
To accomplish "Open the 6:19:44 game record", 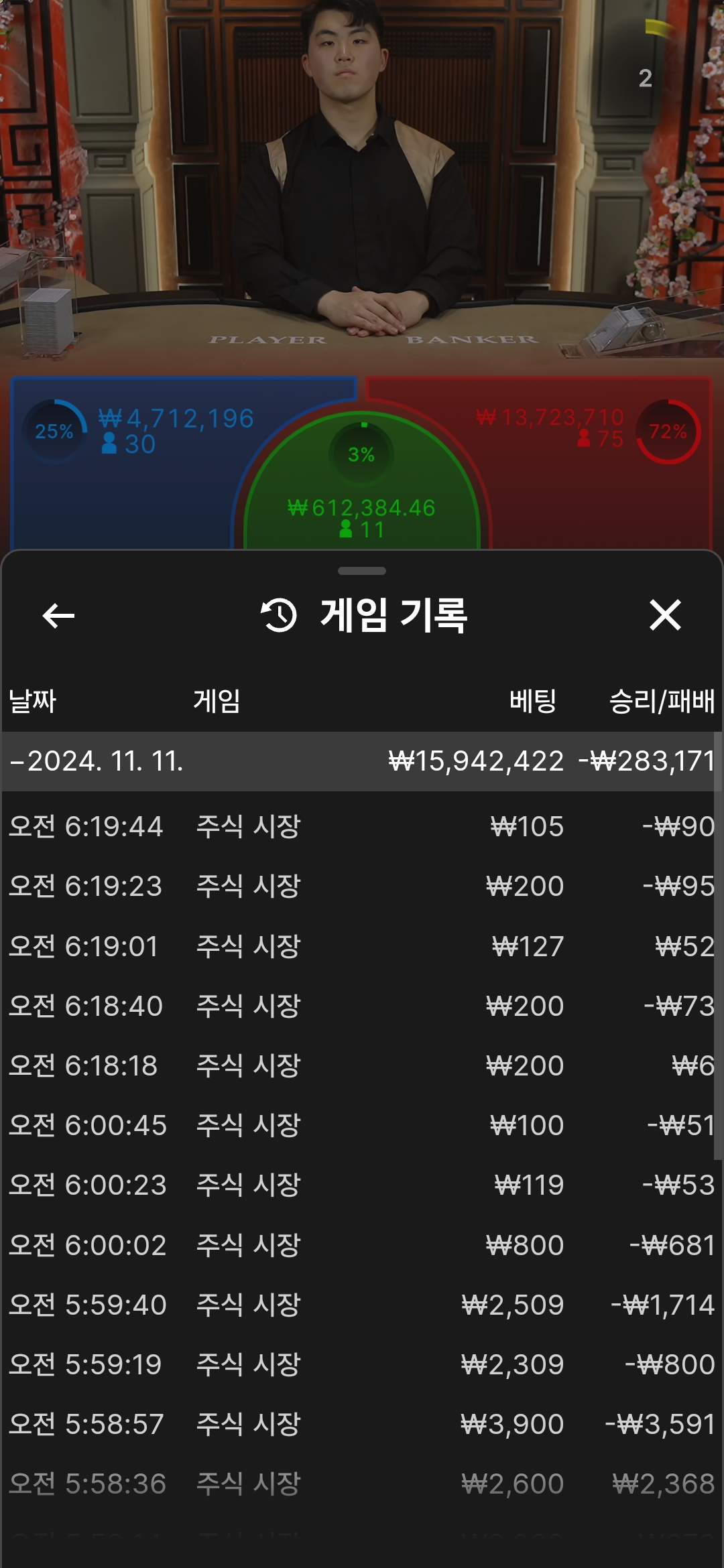I will click(x=362, y=826).
